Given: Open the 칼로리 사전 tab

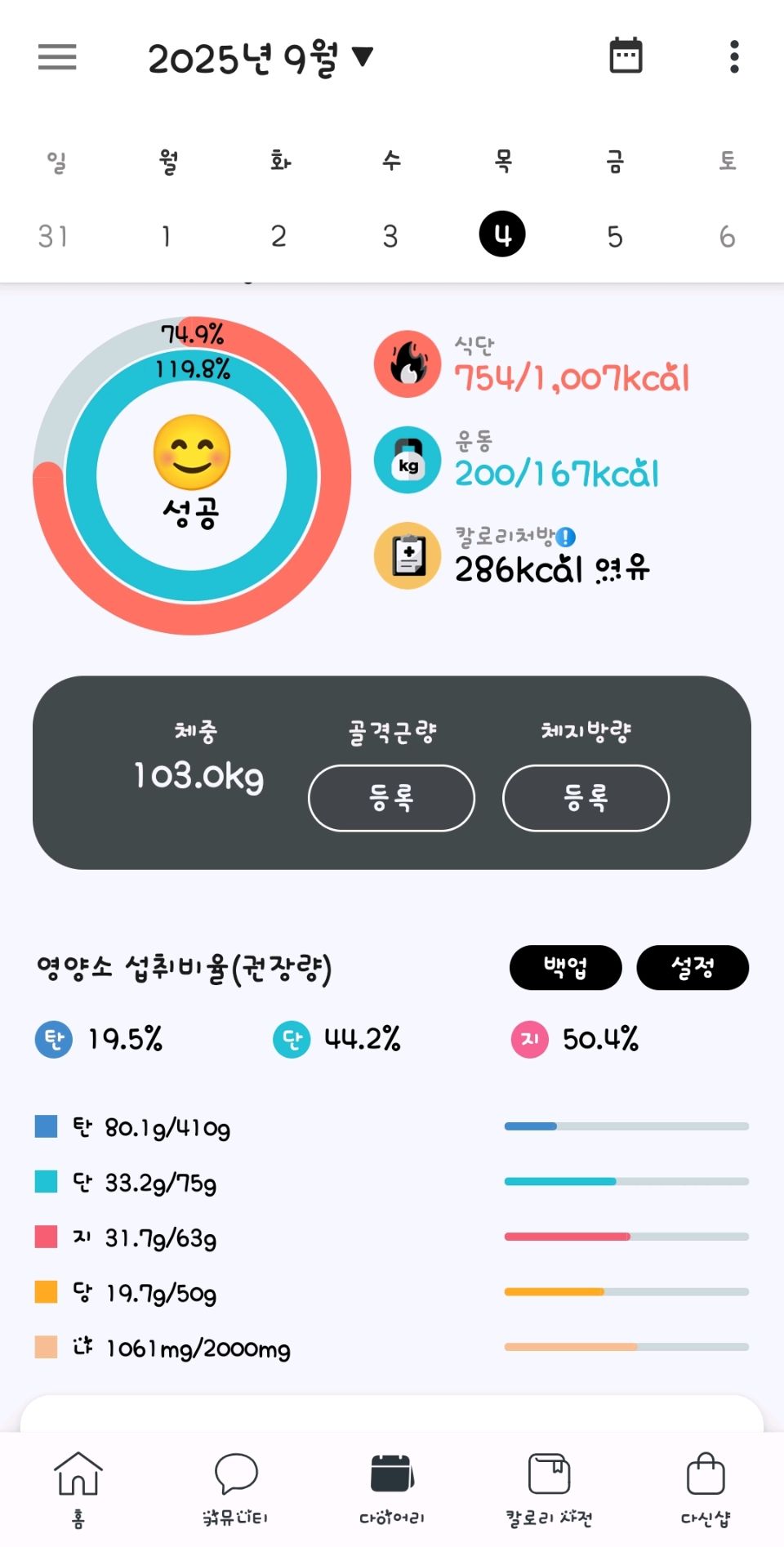Looking at the screenshot, I should point(549,1488).
